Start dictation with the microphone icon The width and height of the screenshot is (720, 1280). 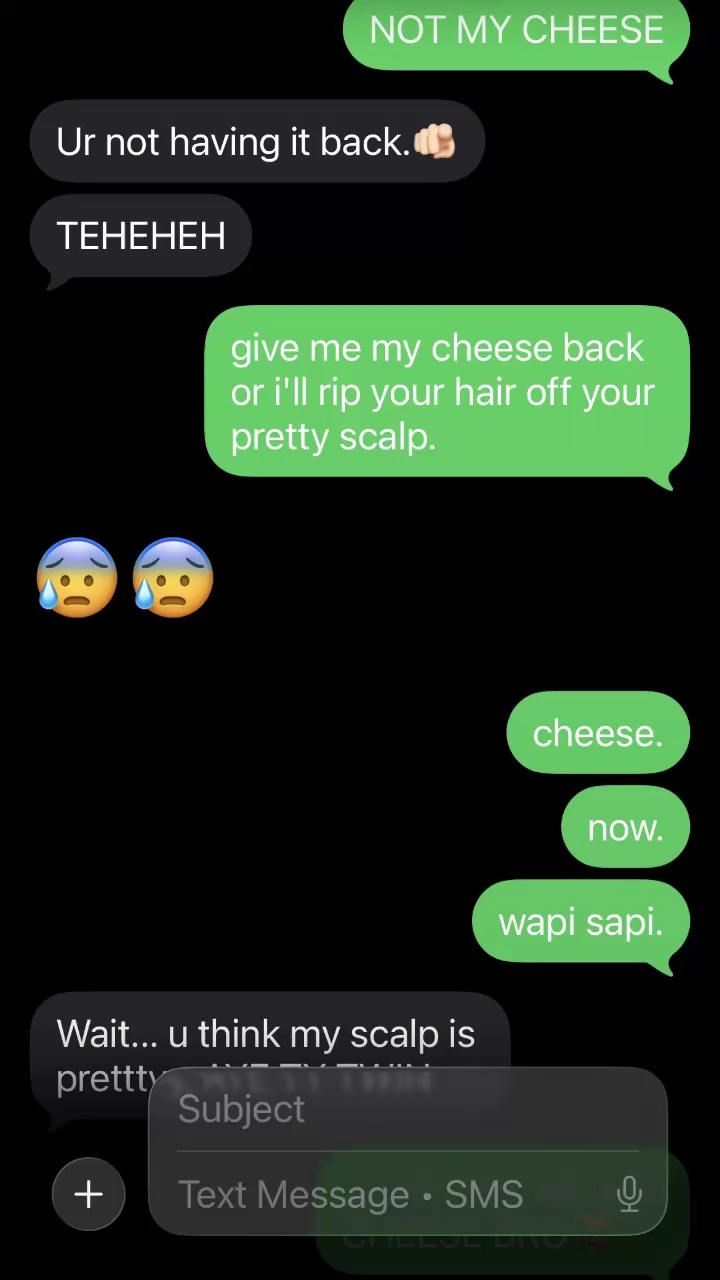tap(629, 1194)
